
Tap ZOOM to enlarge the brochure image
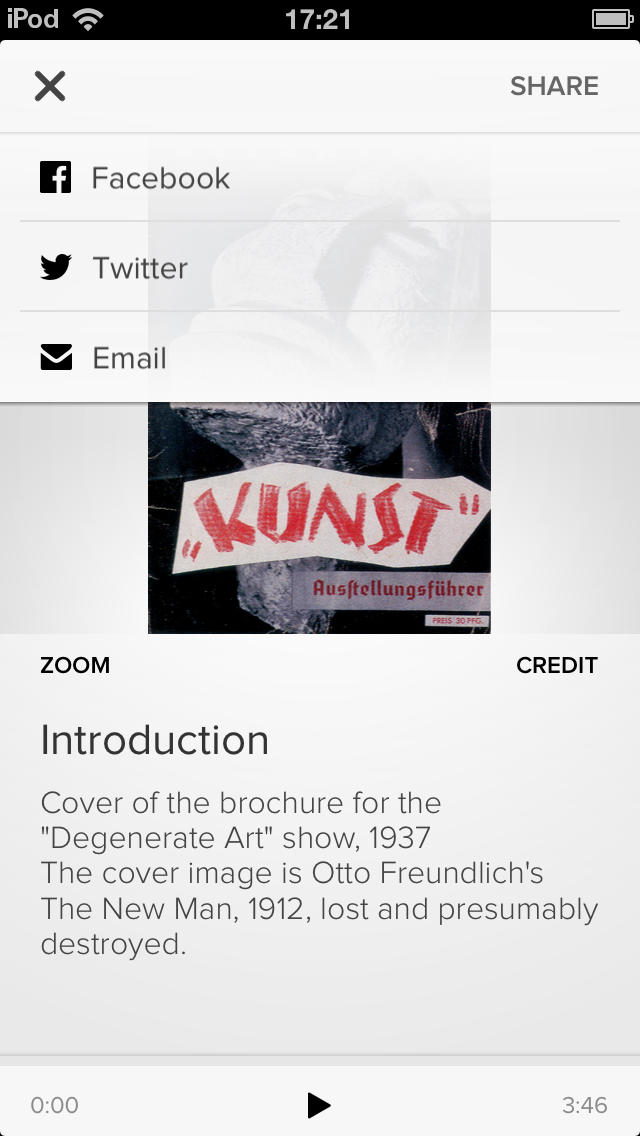tap(75, 665)
